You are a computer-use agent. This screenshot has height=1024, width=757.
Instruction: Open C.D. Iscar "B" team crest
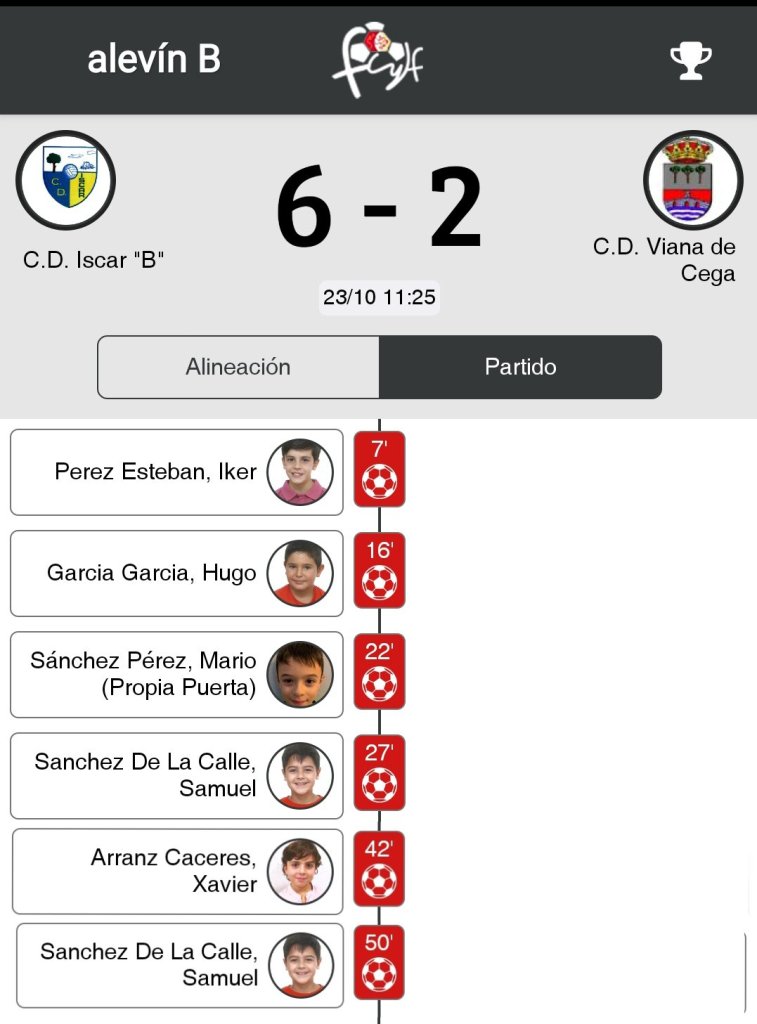[x=66, y=181]
